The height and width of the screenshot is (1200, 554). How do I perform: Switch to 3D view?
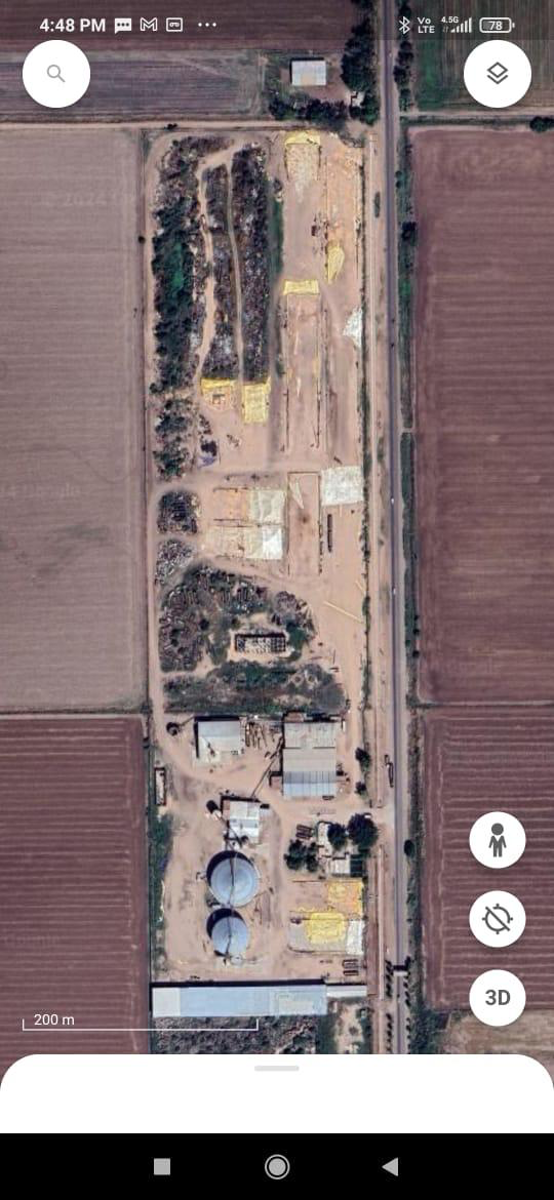click(497, 997)
